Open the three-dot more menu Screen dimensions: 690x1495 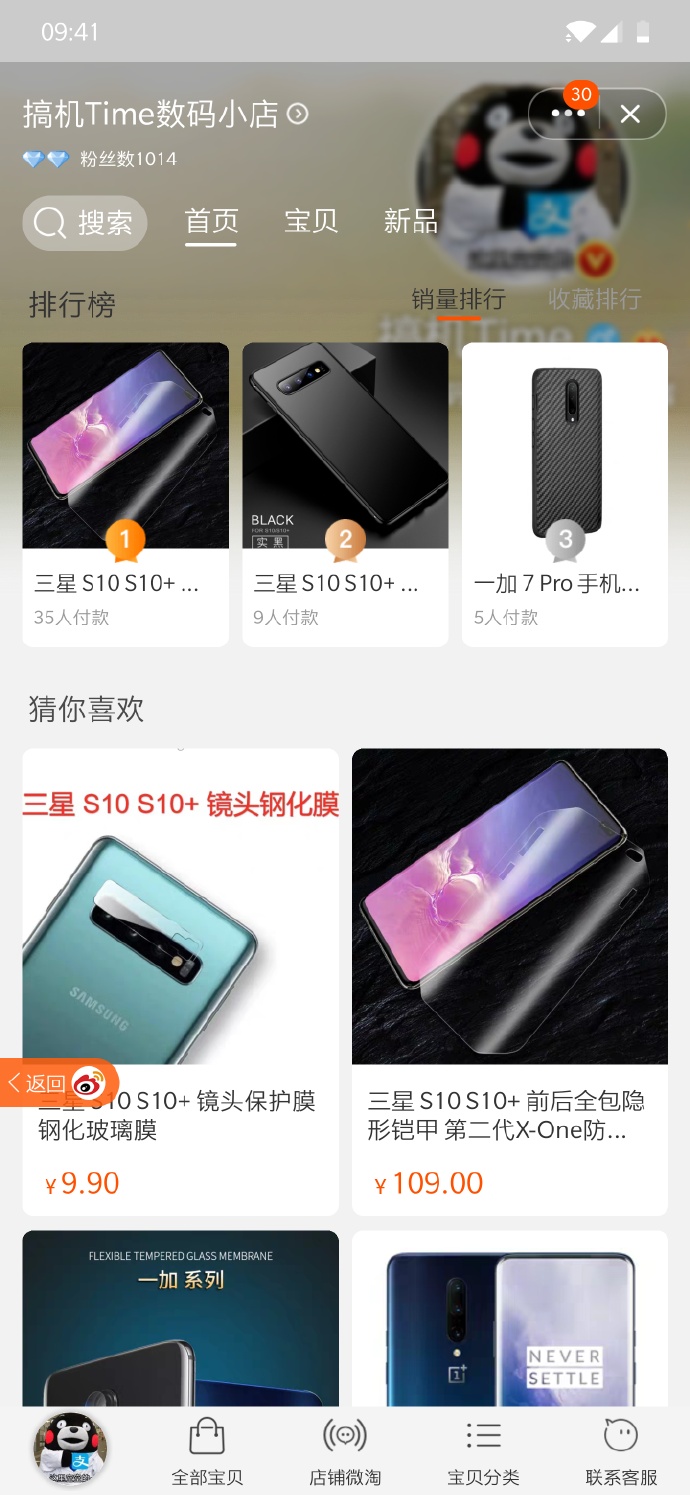pos(567,114)
